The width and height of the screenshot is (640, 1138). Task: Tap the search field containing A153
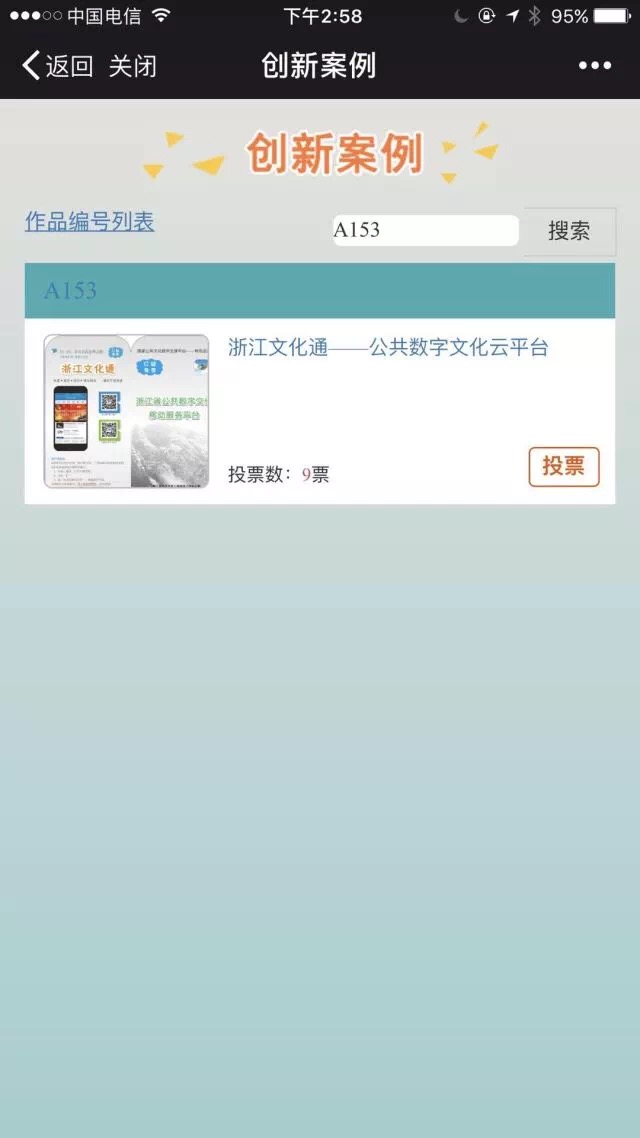coord(425,230)
